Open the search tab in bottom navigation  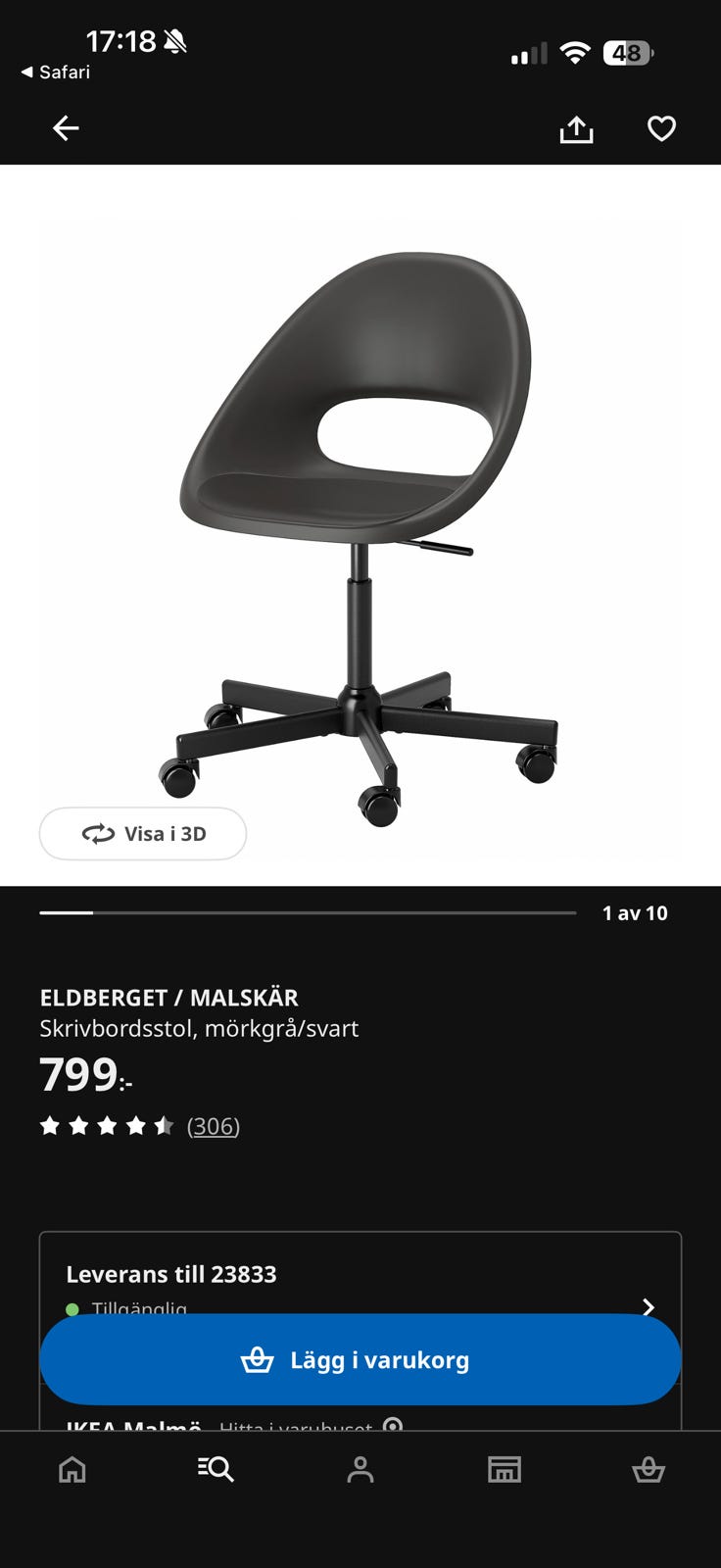[216, 1470]
